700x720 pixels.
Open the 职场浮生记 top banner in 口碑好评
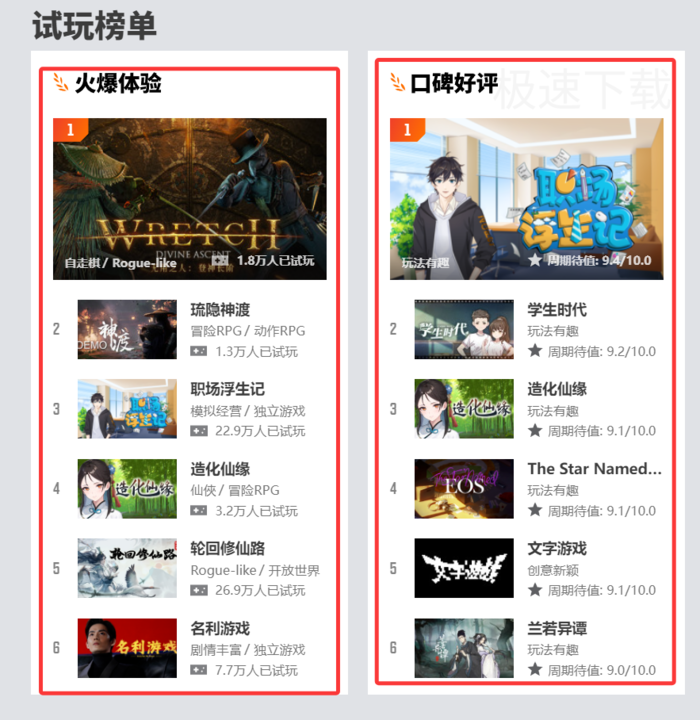[x=526, y=199]
